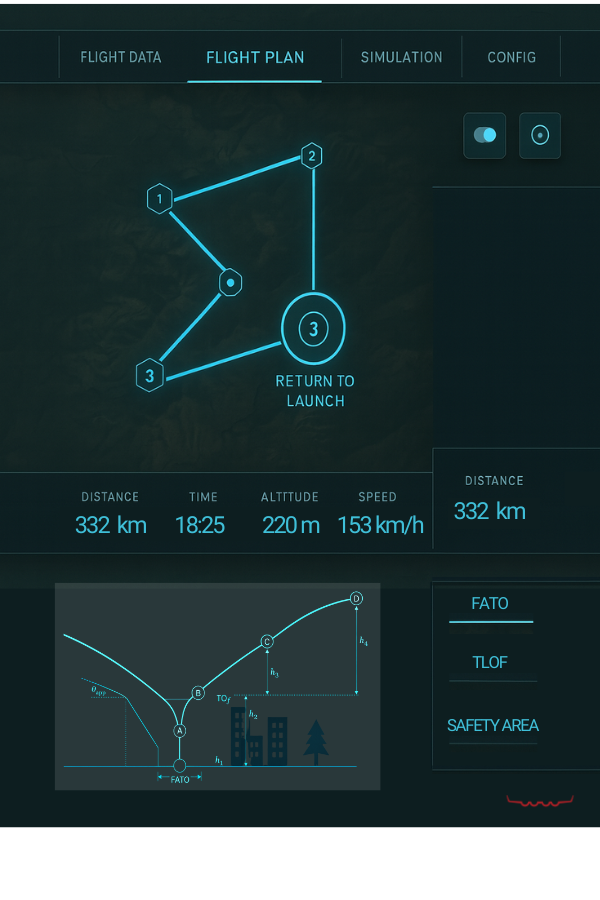Open the Safety Area option
600x900 pixels.
pos(492,725)
